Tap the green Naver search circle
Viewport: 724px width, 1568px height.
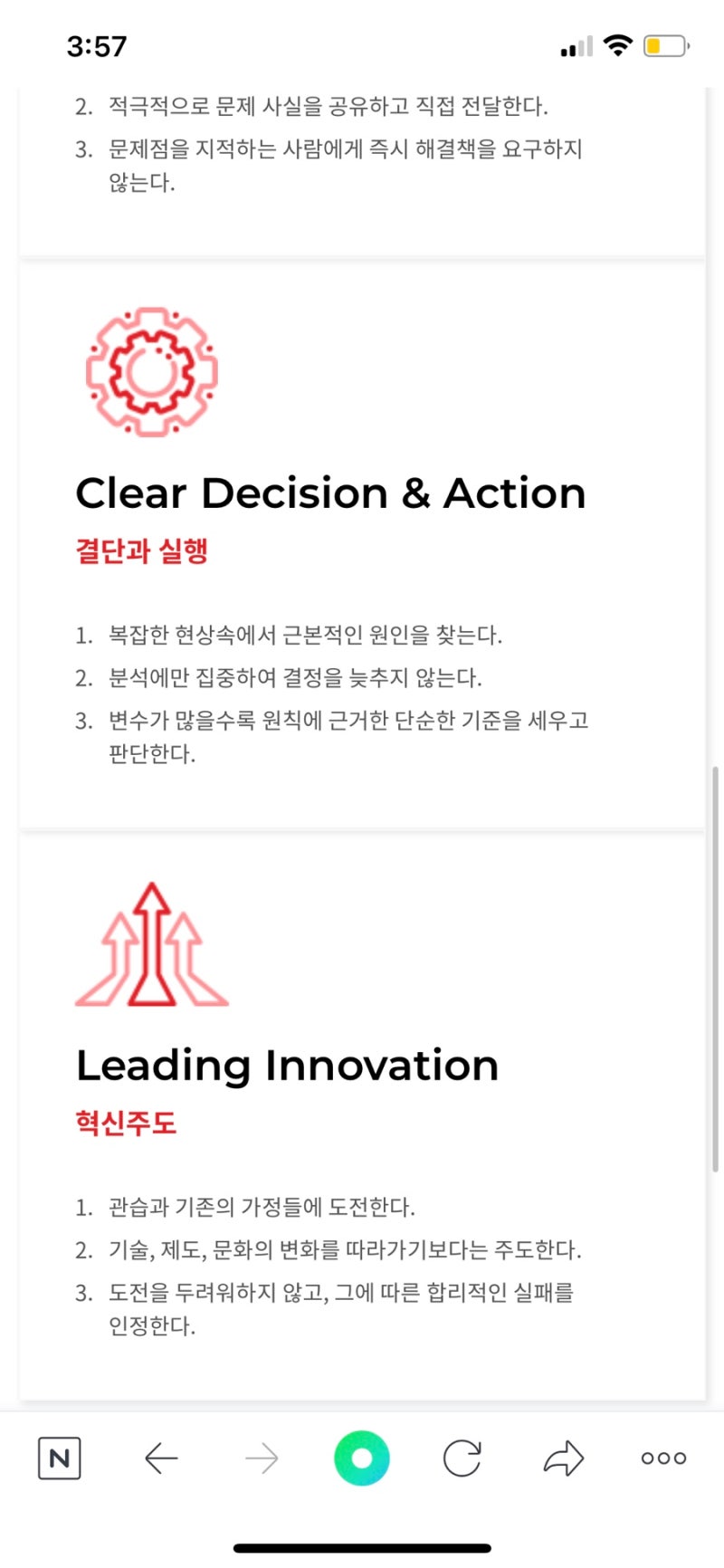(x=362, y=1458)
